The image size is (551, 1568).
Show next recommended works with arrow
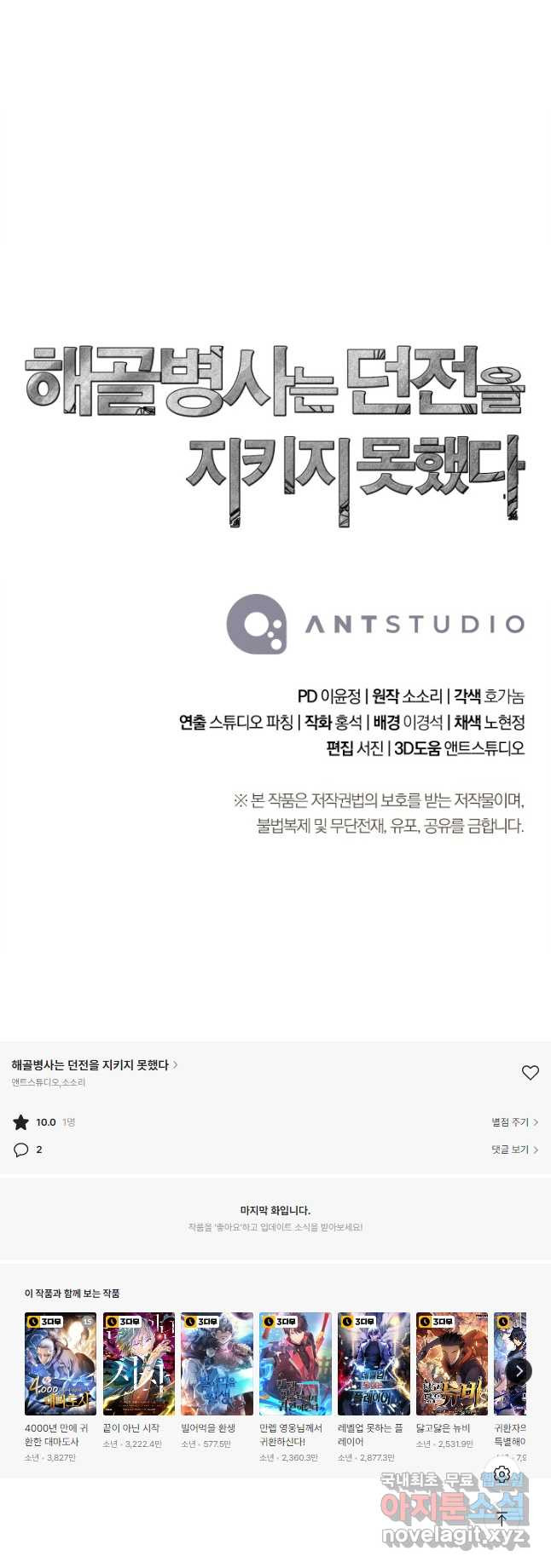[x=519, y=1370]
